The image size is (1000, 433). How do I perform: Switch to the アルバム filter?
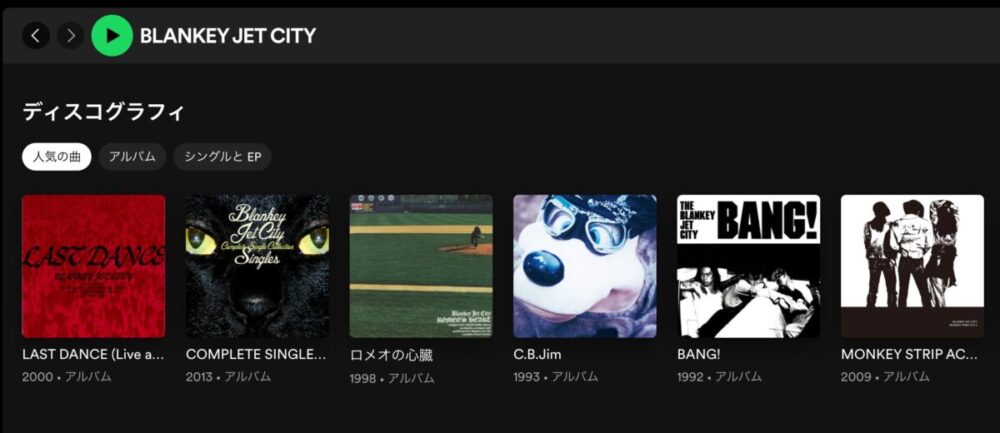(x=132, y=157)
